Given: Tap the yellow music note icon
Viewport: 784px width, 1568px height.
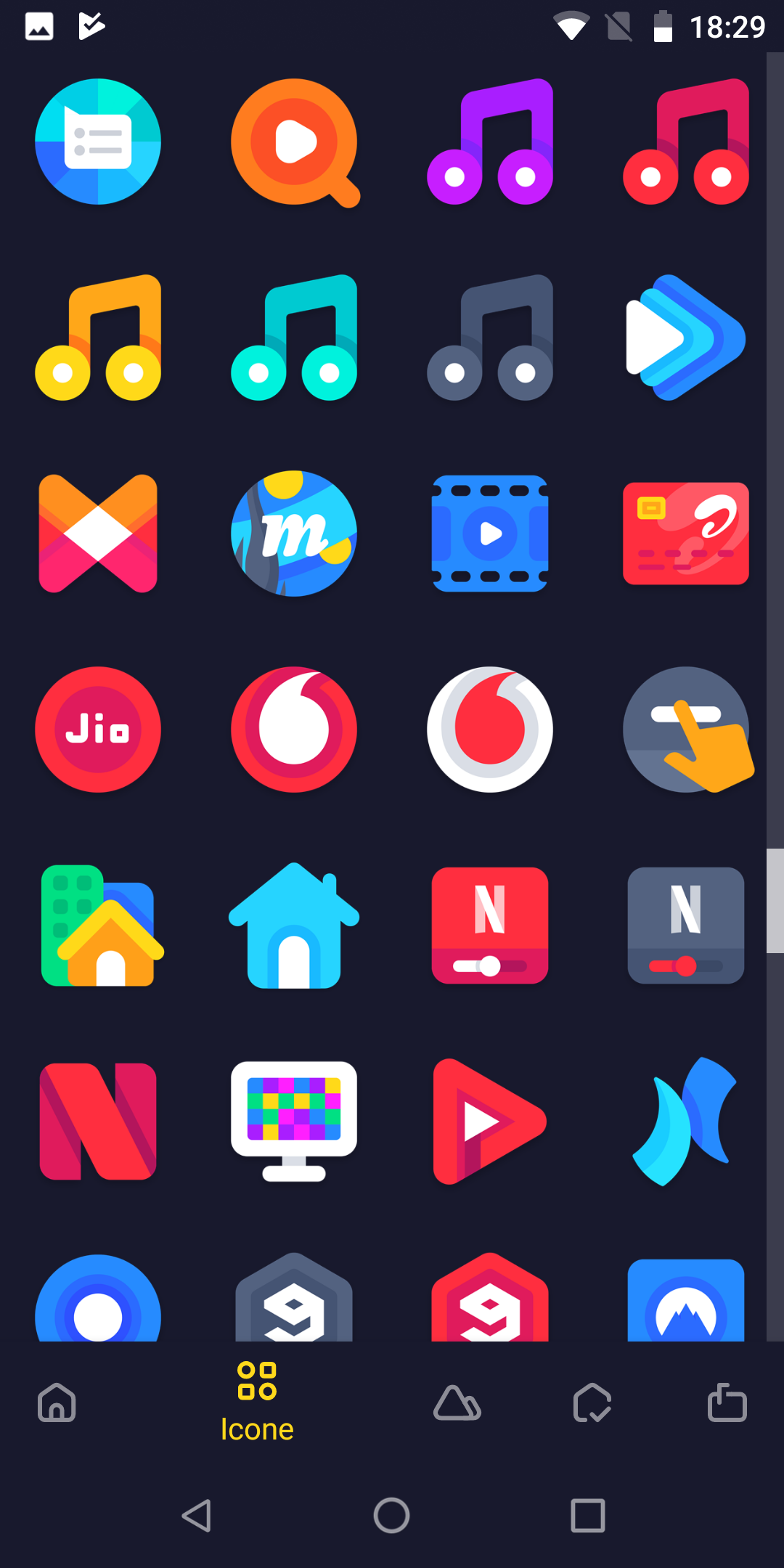Looking at the screenshot, I should (x=98, y=338).
